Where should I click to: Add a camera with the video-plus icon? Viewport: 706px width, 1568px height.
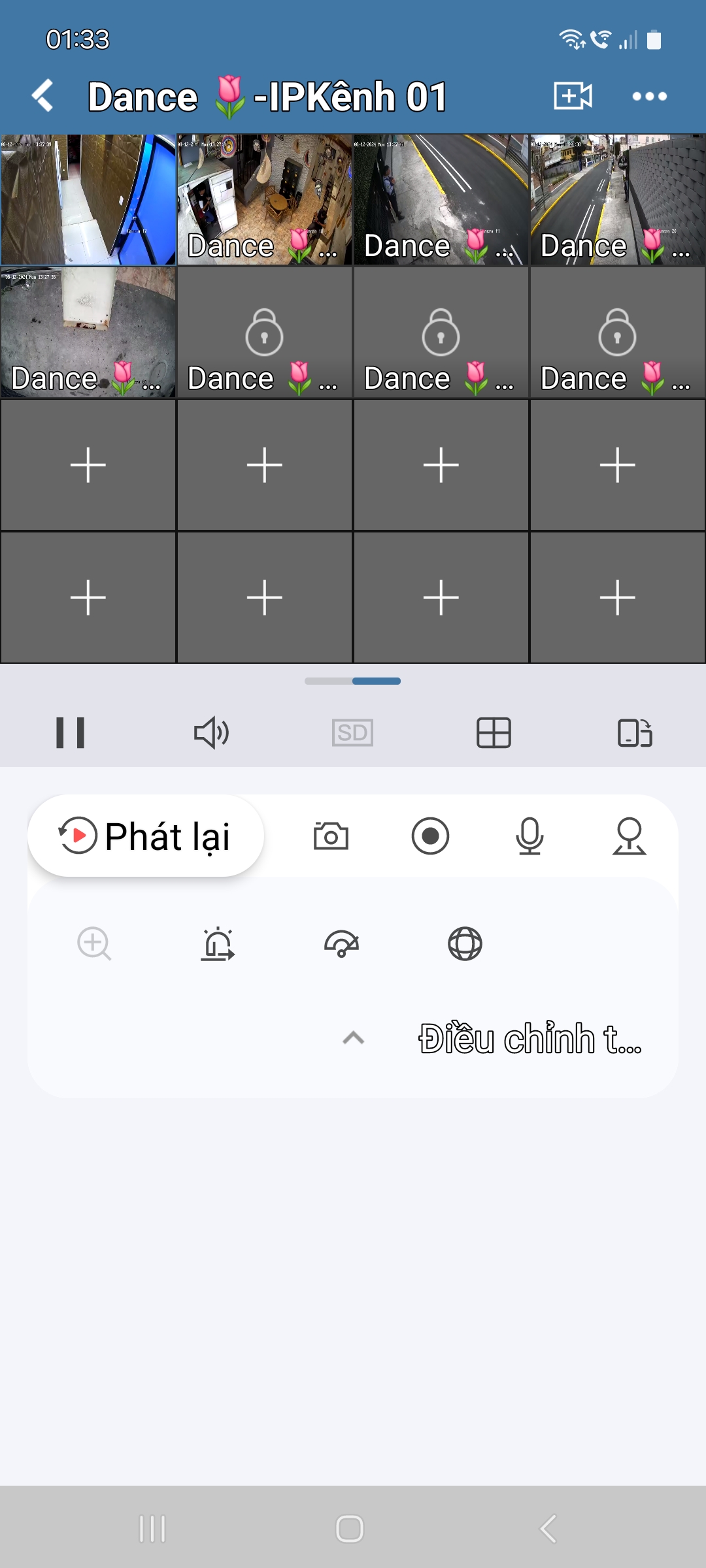[x=573, y=96]
